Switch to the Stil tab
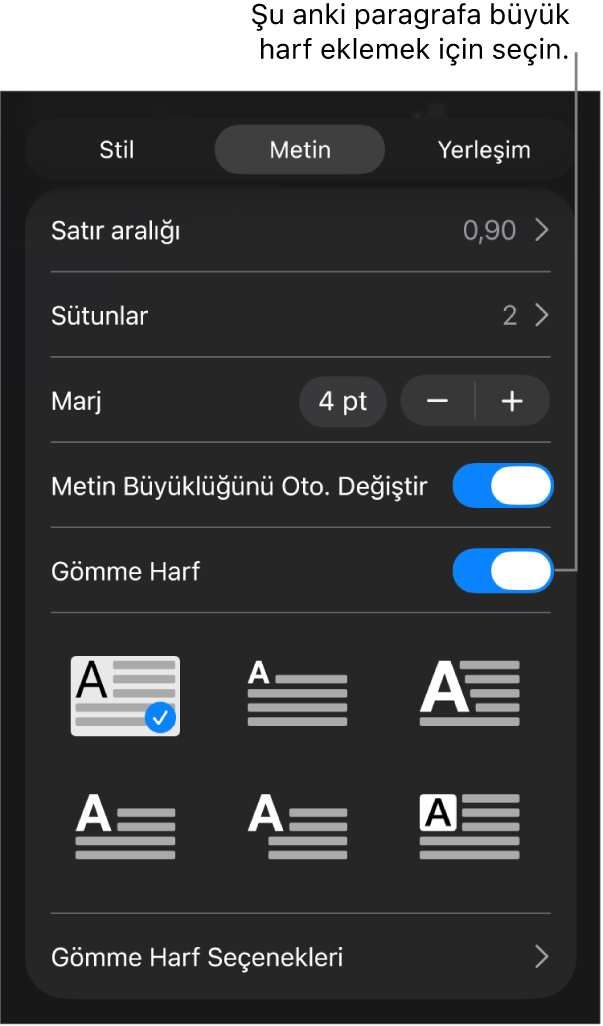Viewport: 603px width, 1026px height. coord(116,150)
